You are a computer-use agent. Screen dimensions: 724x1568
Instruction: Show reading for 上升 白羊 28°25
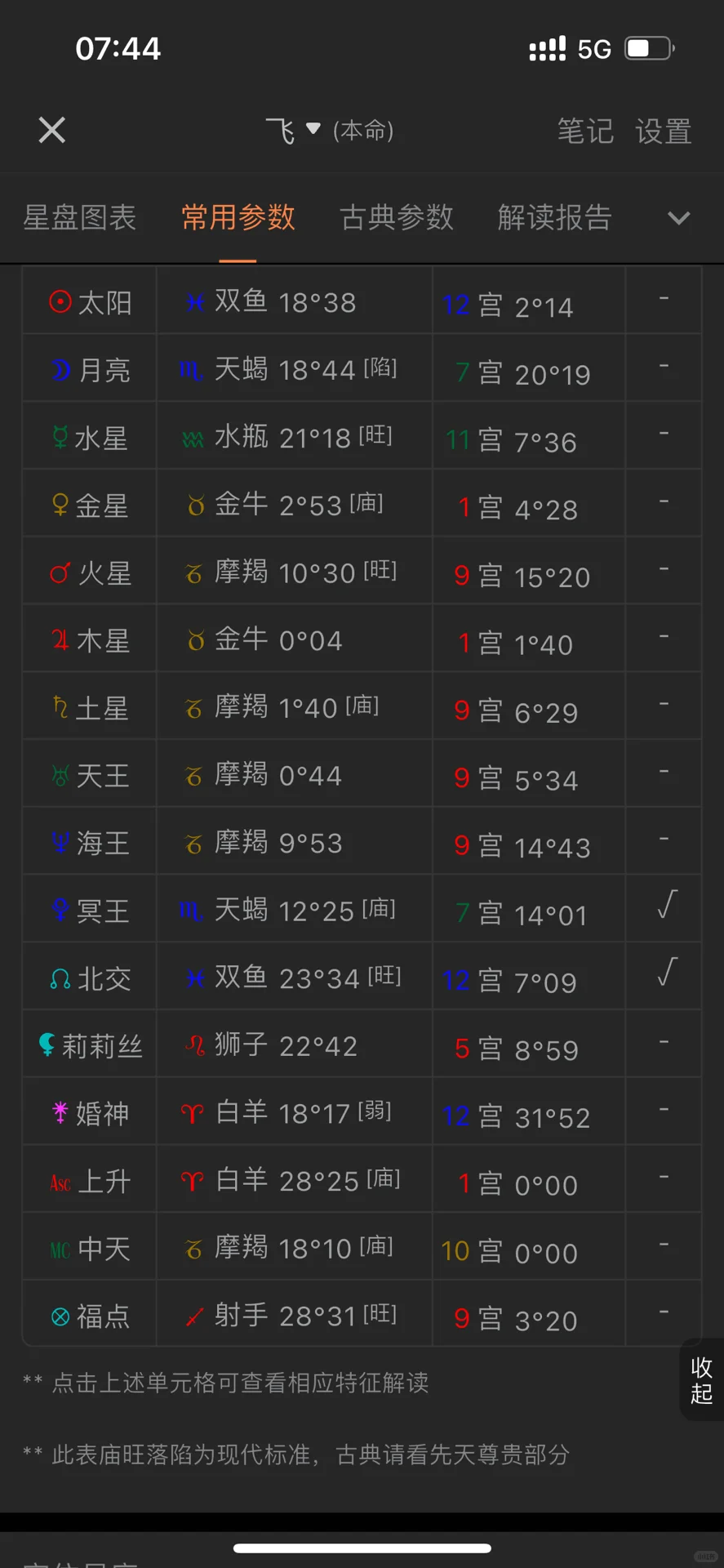pos(294,1179)
